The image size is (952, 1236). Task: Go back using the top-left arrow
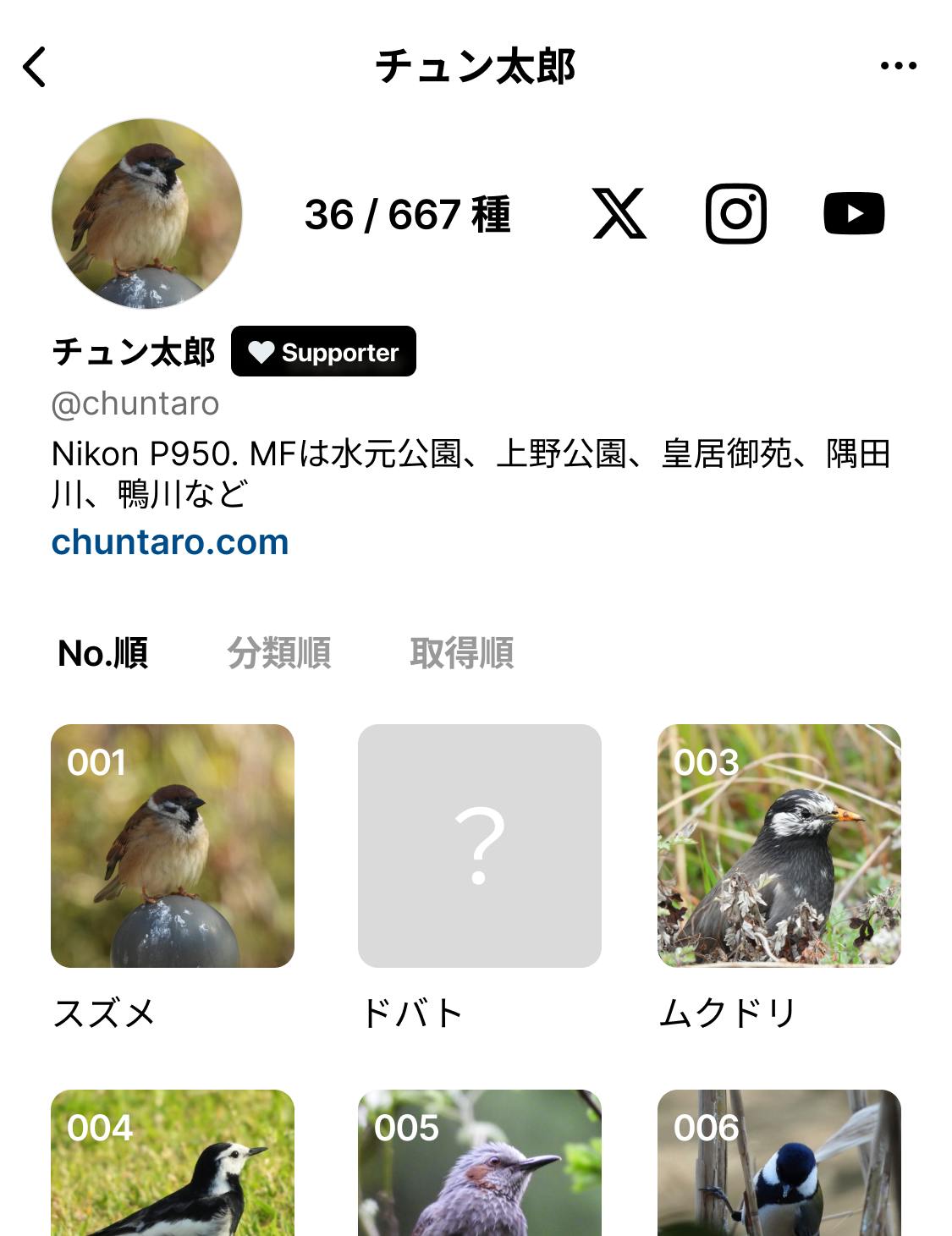click(35, 67)
